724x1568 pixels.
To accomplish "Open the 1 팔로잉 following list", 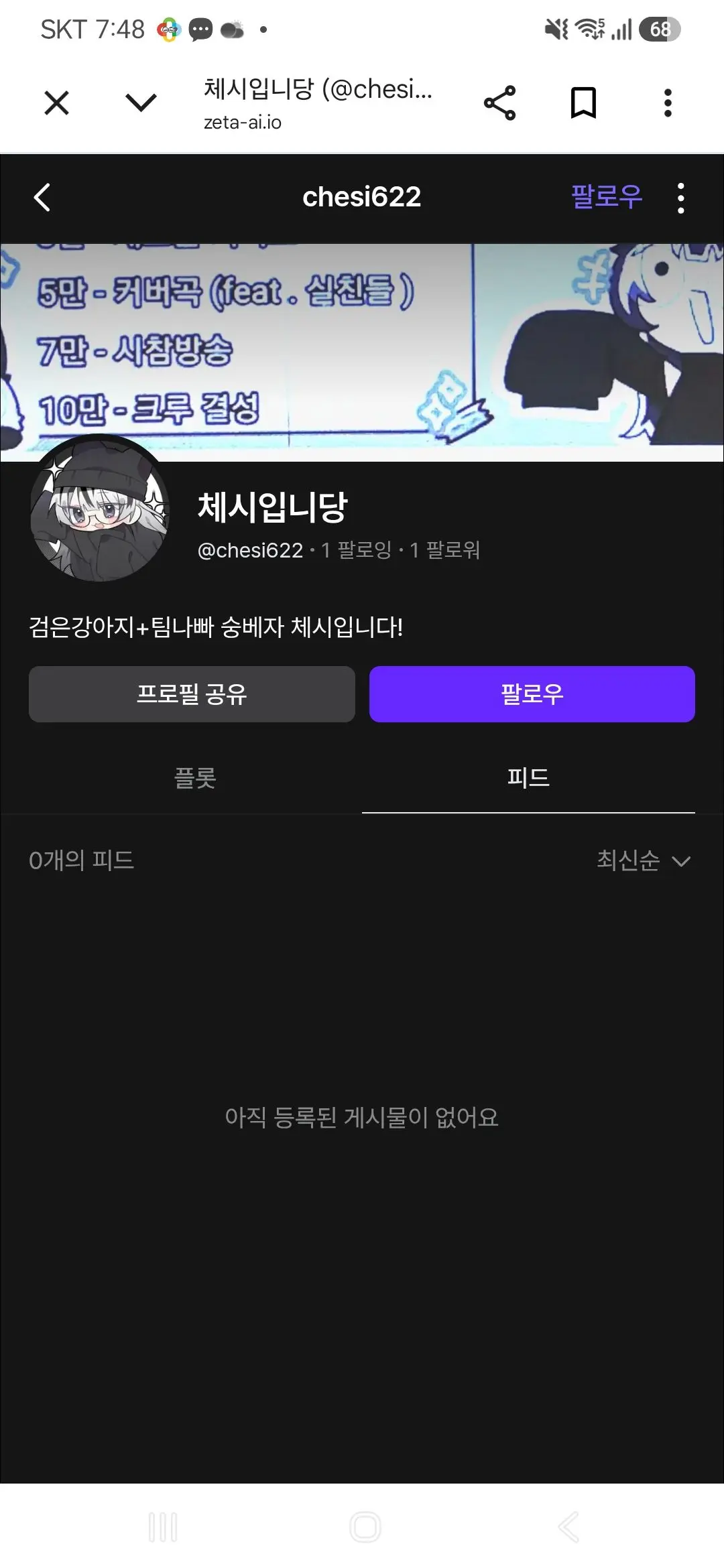I will [x=357, y=550].
